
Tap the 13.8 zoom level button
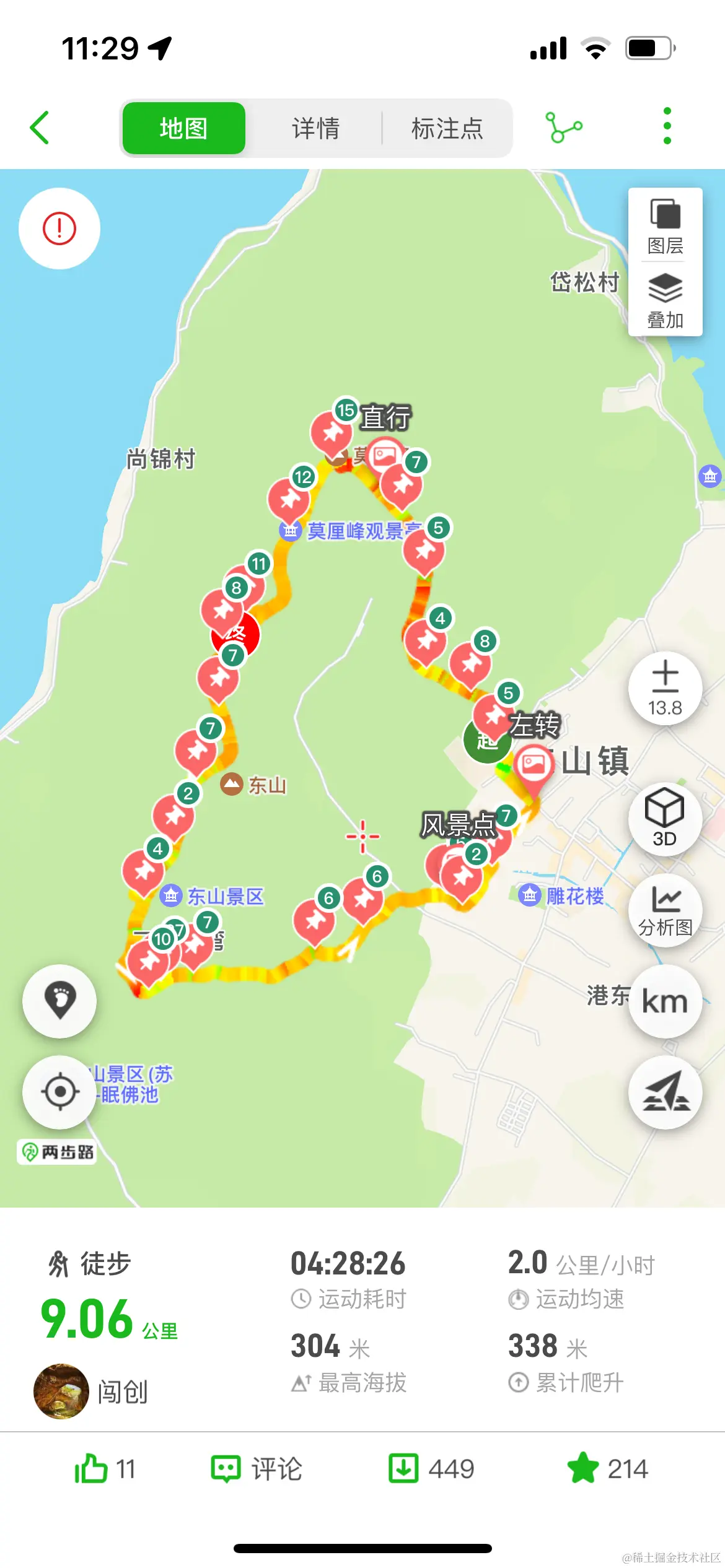click(x=665, y=687)
